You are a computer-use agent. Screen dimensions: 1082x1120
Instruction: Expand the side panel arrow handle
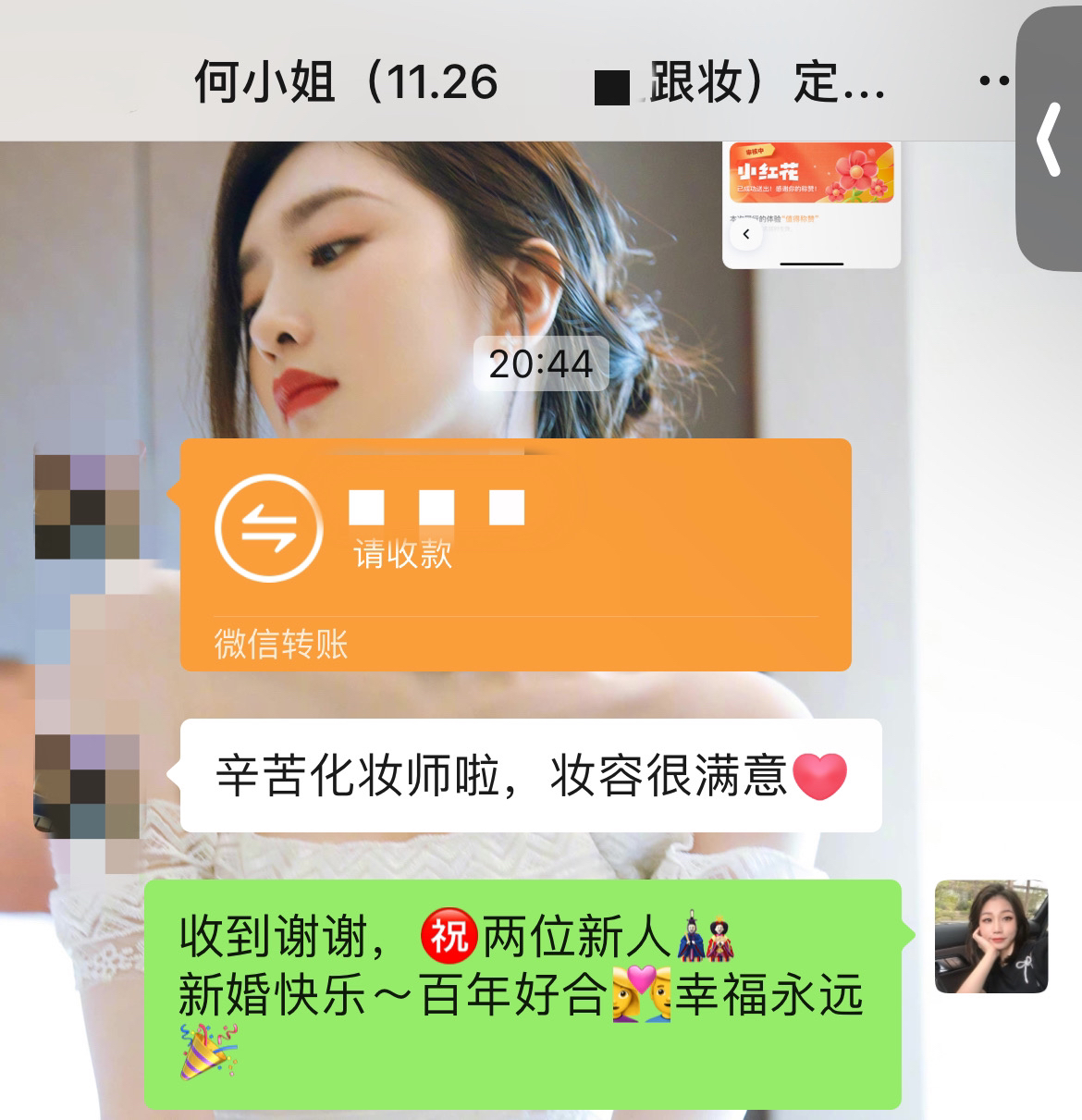(x=1050, y=141)
